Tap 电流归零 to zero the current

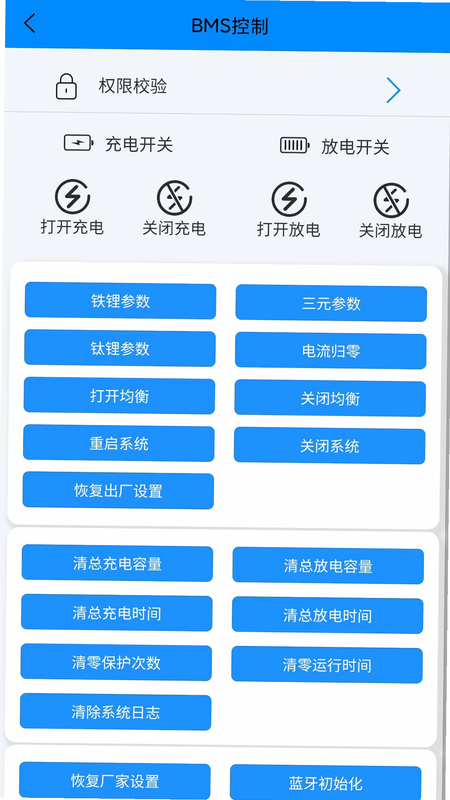tap(331, 351)
